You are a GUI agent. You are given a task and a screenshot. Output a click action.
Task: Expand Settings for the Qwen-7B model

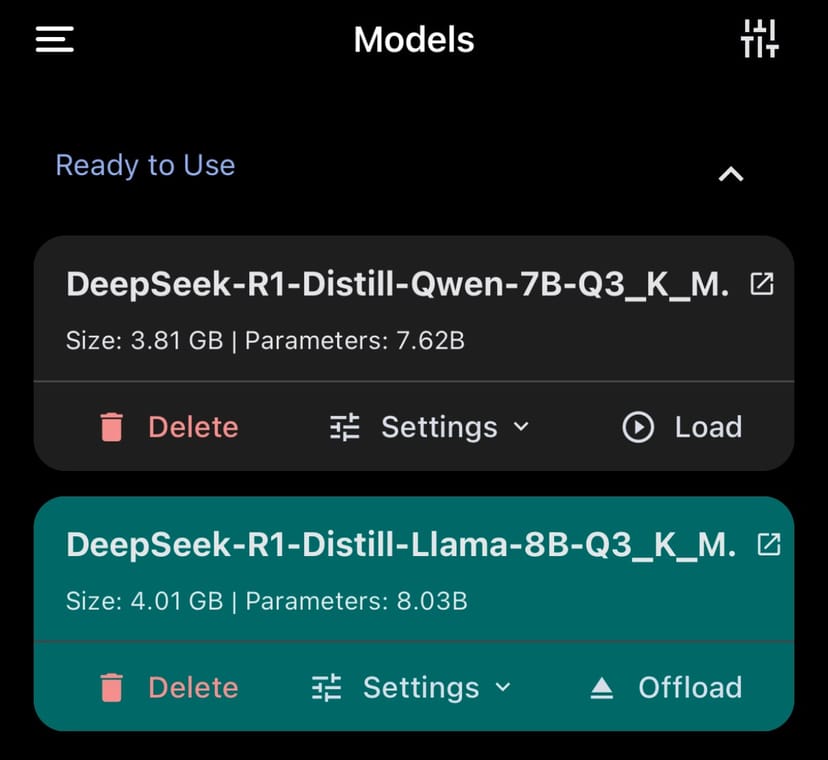point(430,427)
